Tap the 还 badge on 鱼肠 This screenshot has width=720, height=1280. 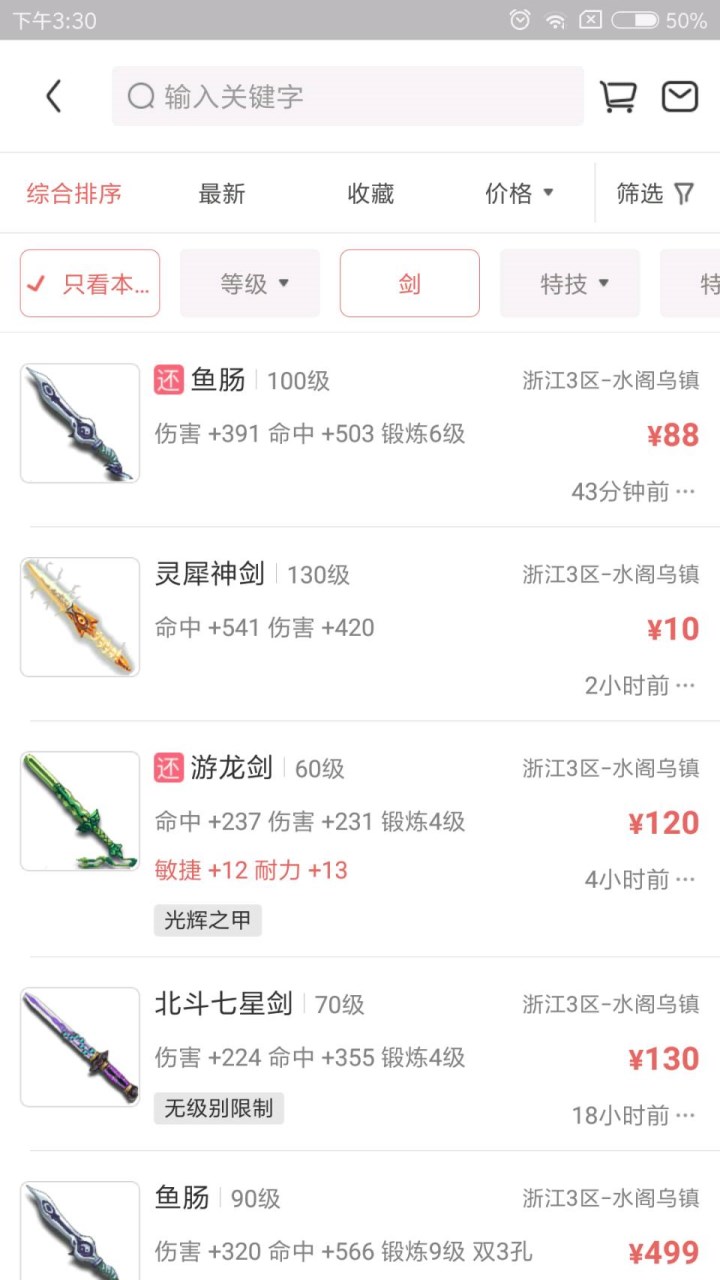coord(168,380)
